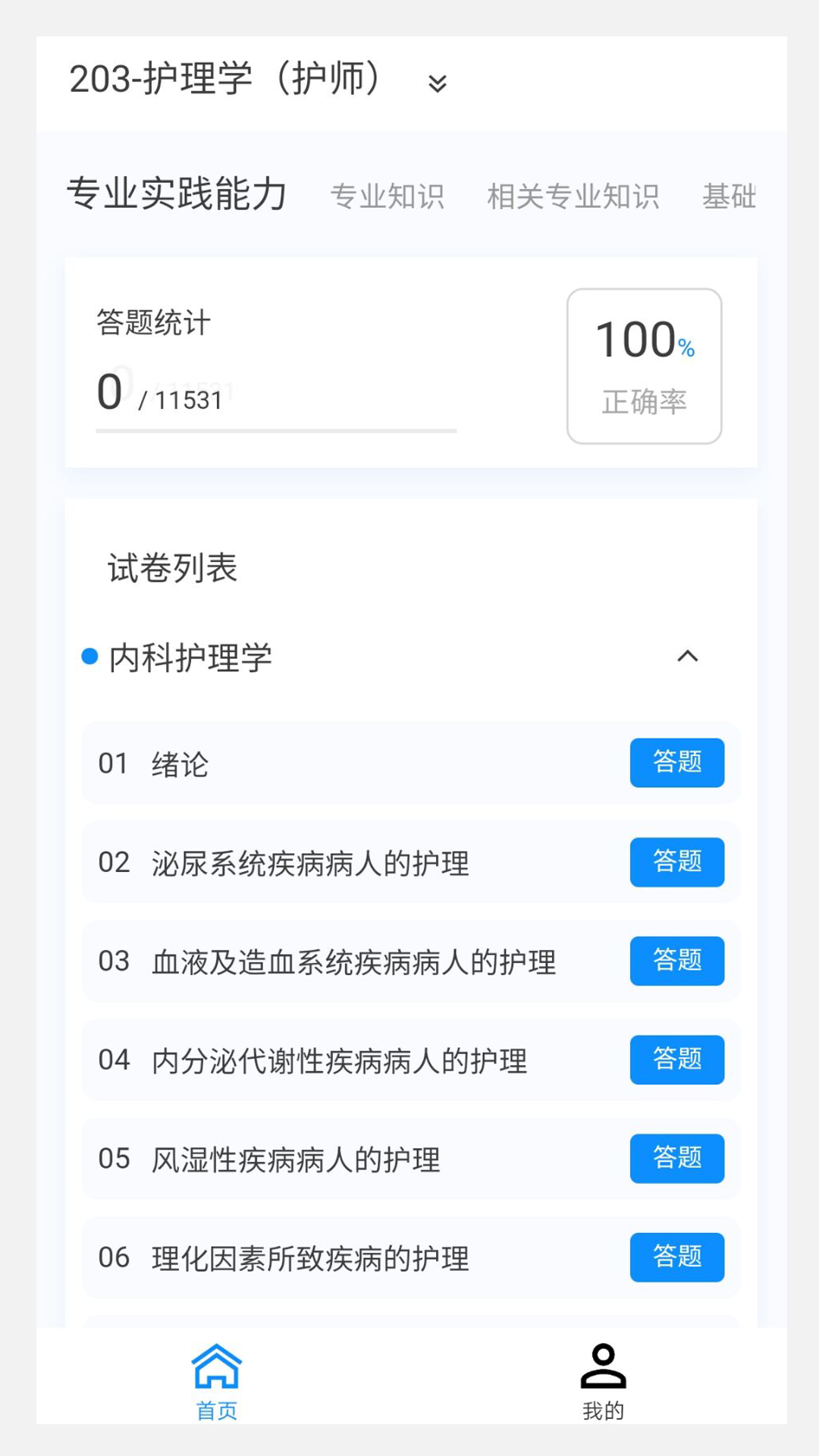Select the 专业实践能力 tab
Screen dimensions: 819x1456
[x=176, y=193]
